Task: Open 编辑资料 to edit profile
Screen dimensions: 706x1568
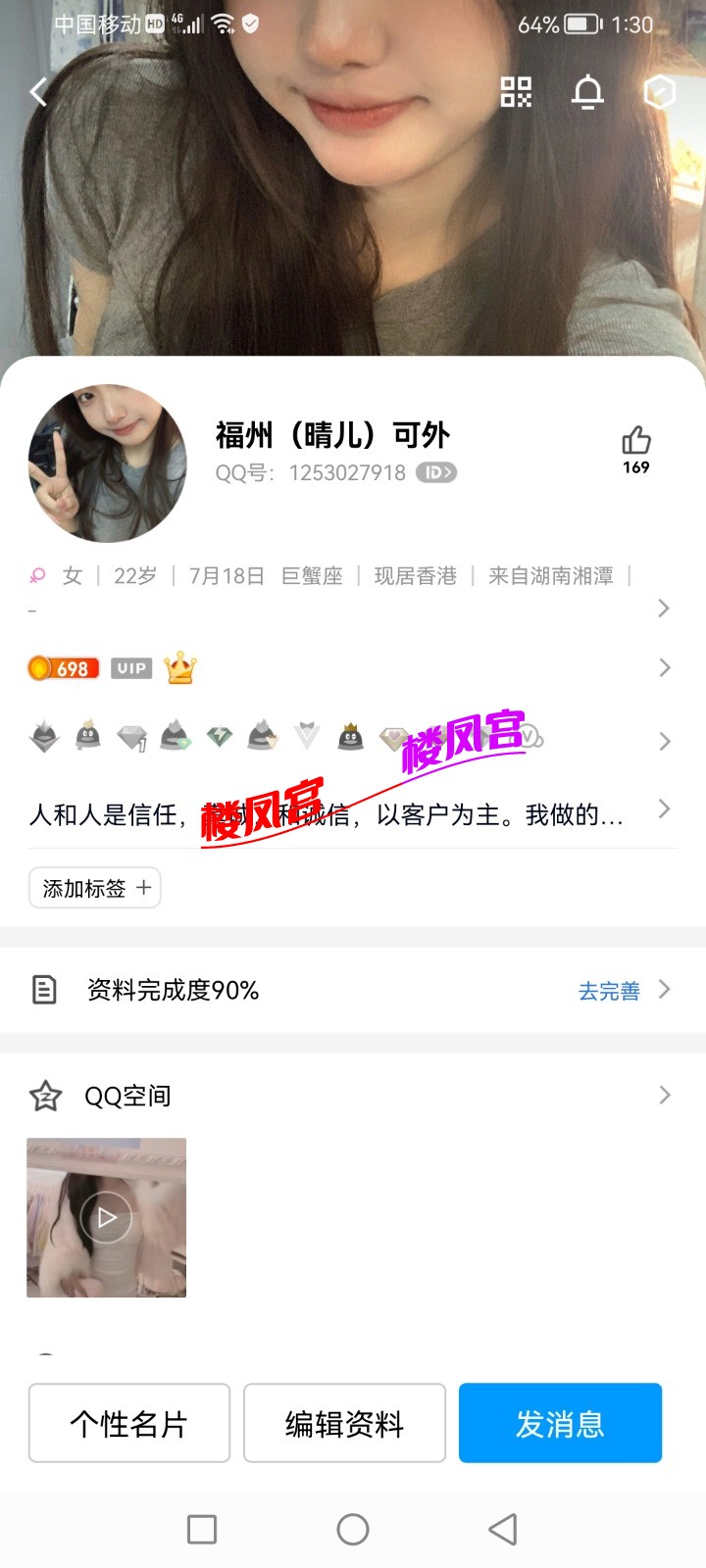Action: (x=344, y=1423)
